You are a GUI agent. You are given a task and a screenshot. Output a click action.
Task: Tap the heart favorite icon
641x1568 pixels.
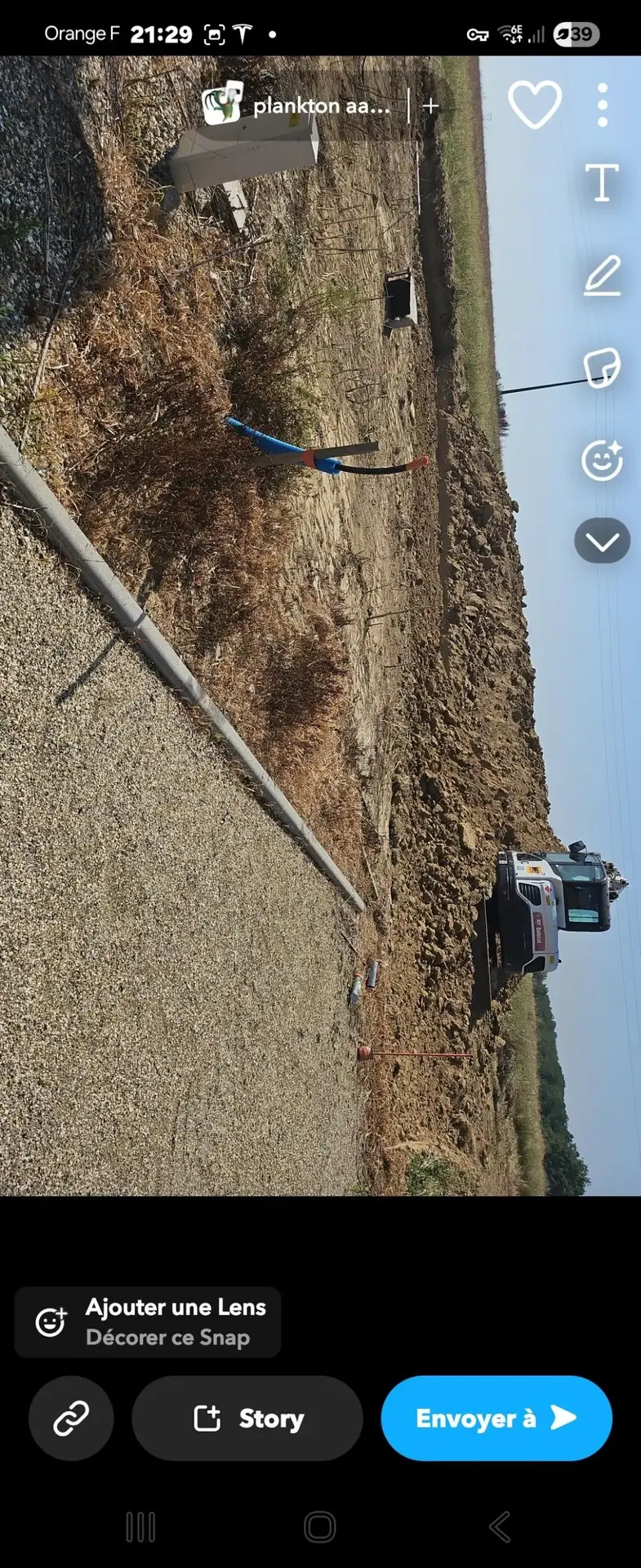pyautogui.click(x=535, y=105)
